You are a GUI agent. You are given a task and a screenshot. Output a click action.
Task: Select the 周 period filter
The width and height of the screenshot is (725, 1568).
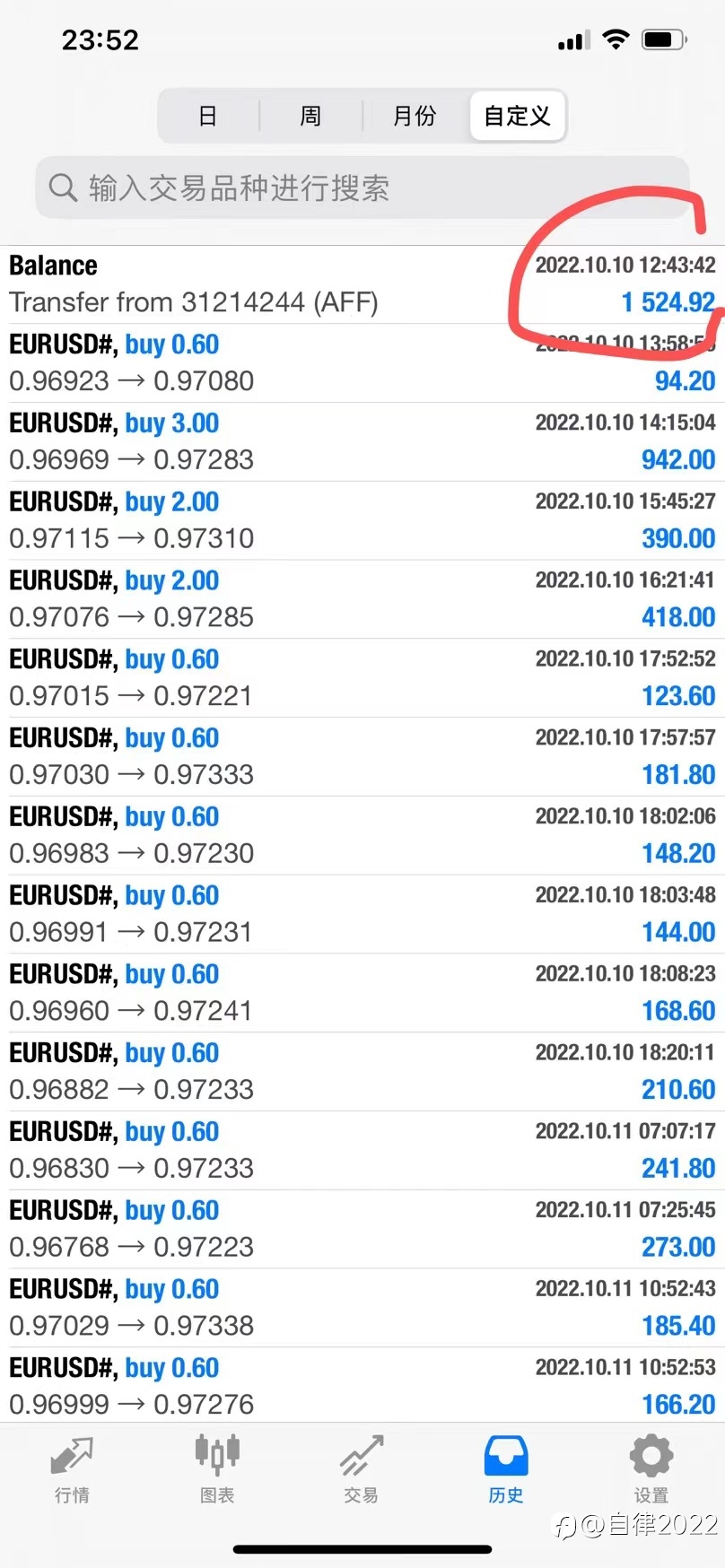[x=310, y=116]
